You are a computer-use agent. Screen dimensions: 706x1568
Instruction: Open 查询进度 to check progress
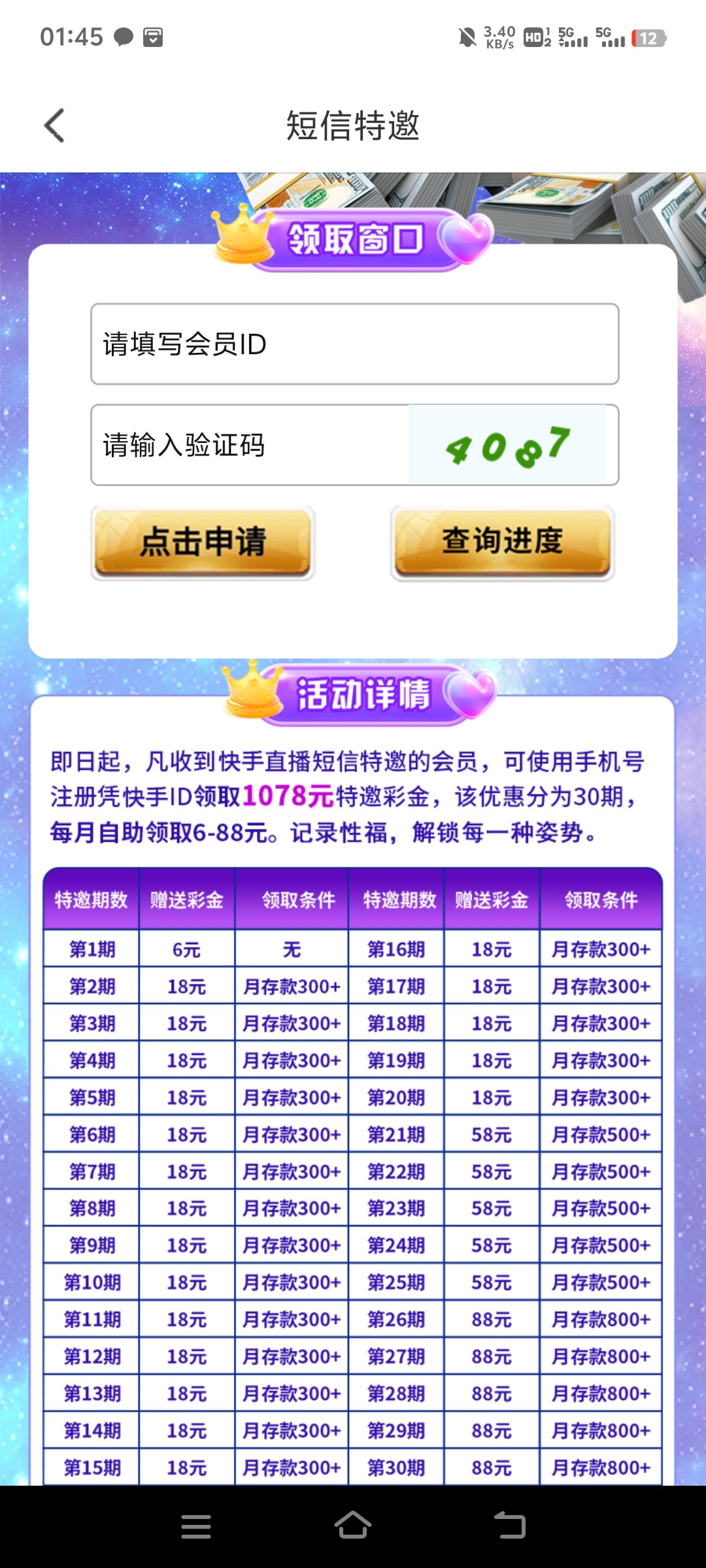[x=502, y=542]
